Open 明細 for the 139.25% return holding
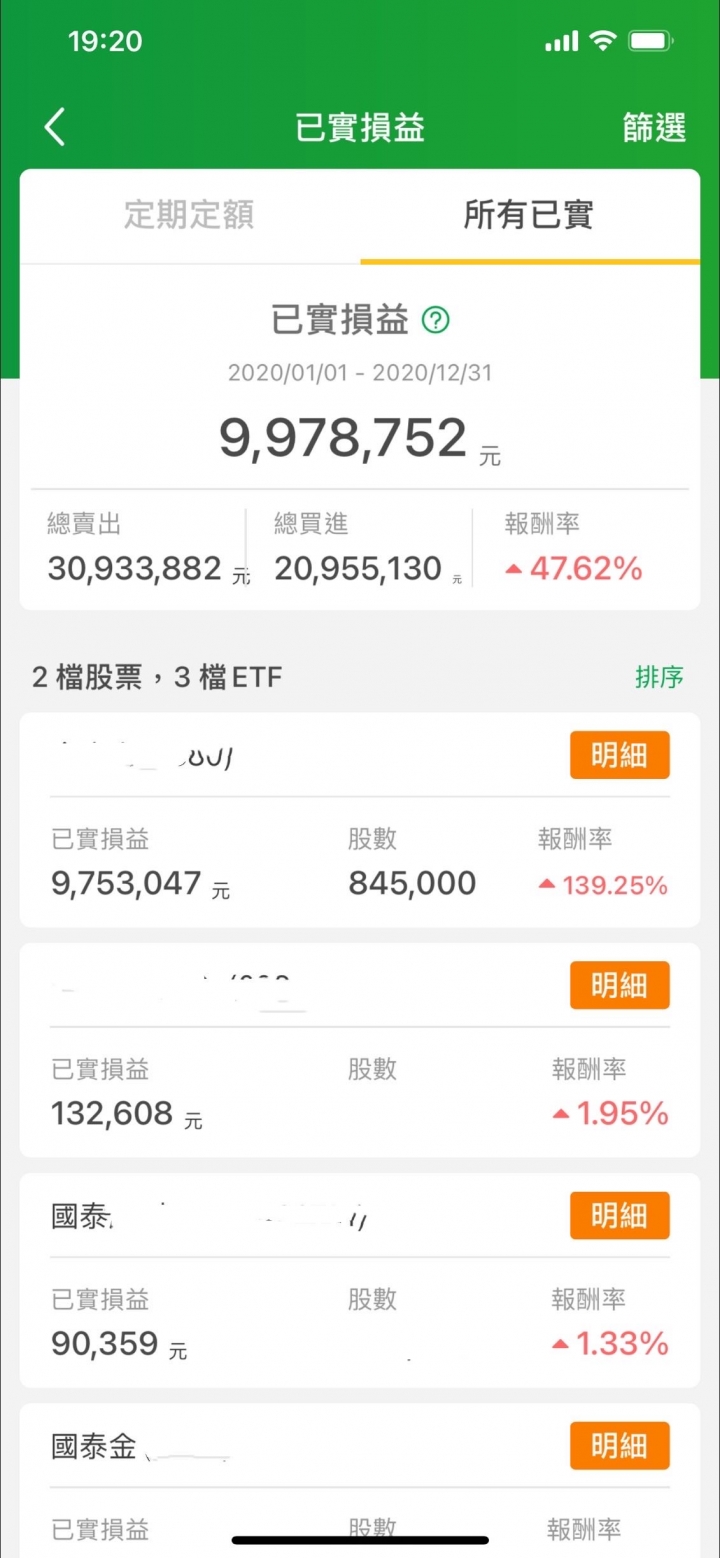The height and width of the screenshot is (1558, 720). [620, 755]
